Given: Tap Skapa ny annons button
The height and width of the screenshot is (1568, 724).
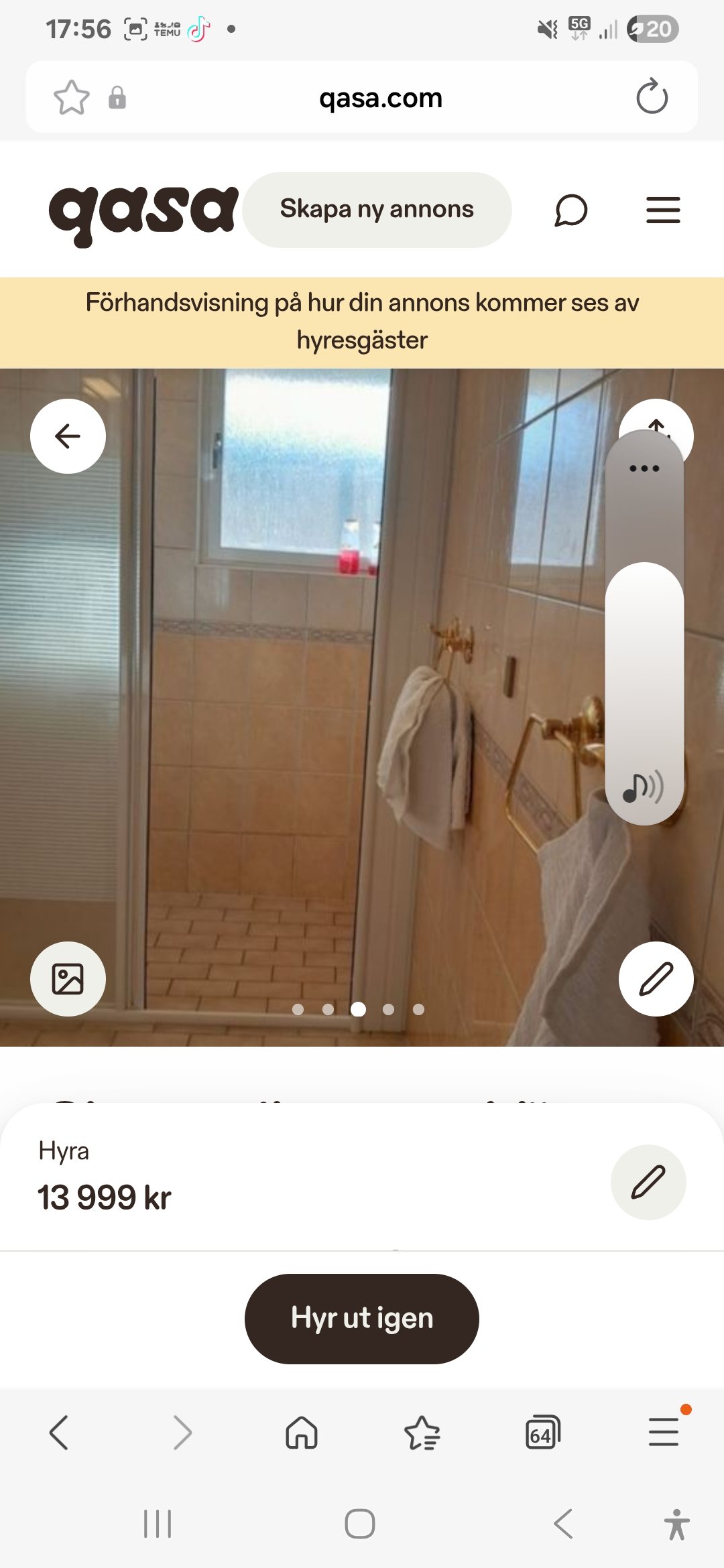Looking at the screenshot, I should [x=377, y=210].
